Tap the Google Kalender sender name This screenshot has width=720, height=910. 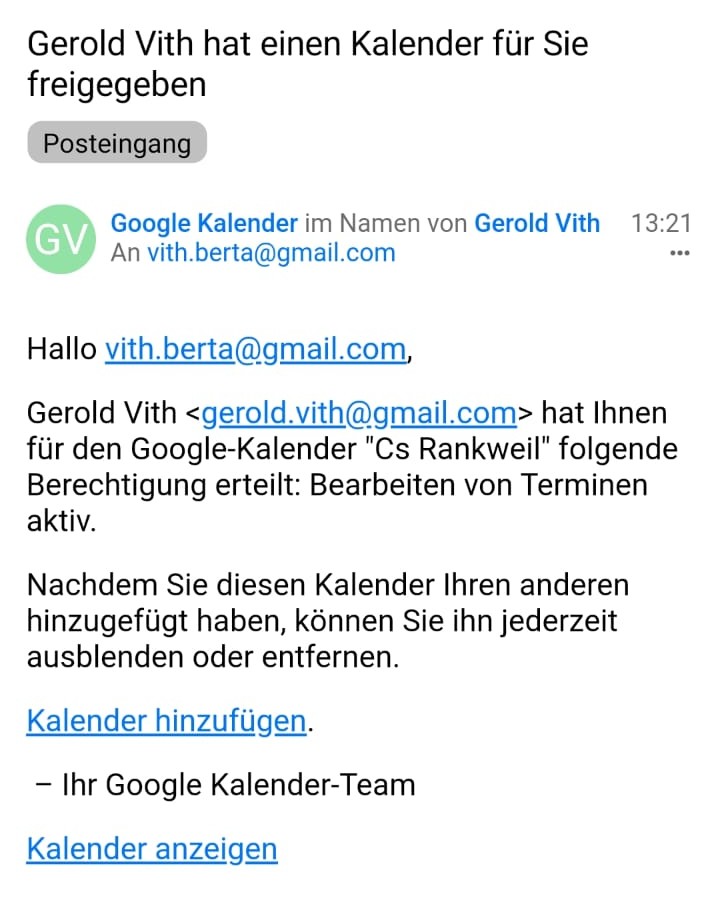coord(204,223)
